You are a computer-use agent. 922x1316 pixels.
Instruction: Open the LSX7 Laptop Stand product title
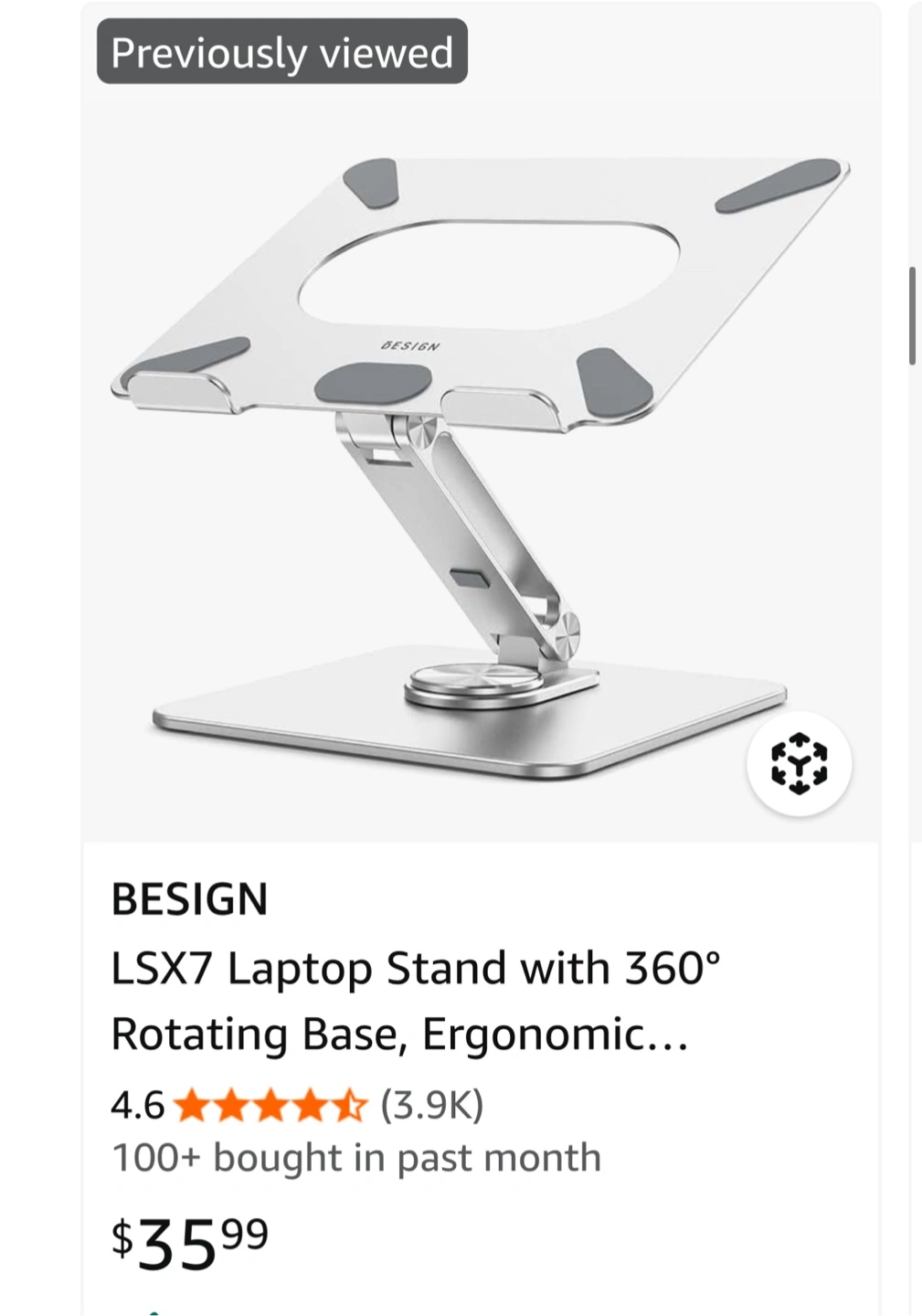[416, 1001]
